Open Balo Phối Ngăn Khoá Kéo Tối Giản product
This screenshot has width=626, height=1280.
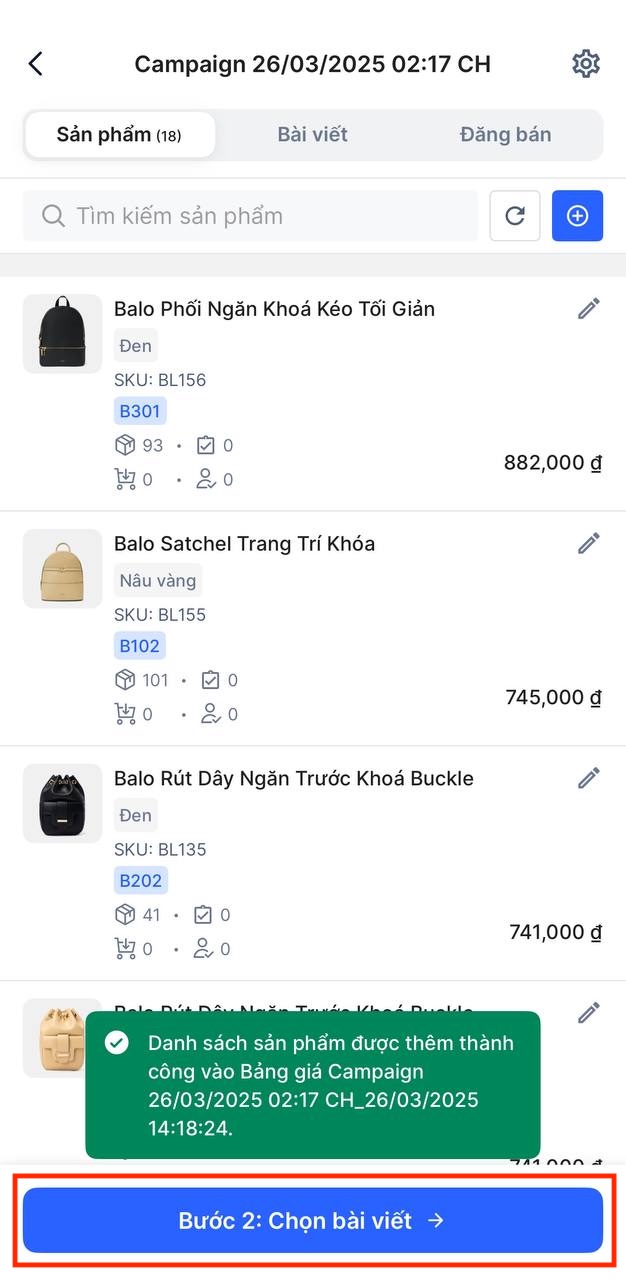click(x=274, y=309)
